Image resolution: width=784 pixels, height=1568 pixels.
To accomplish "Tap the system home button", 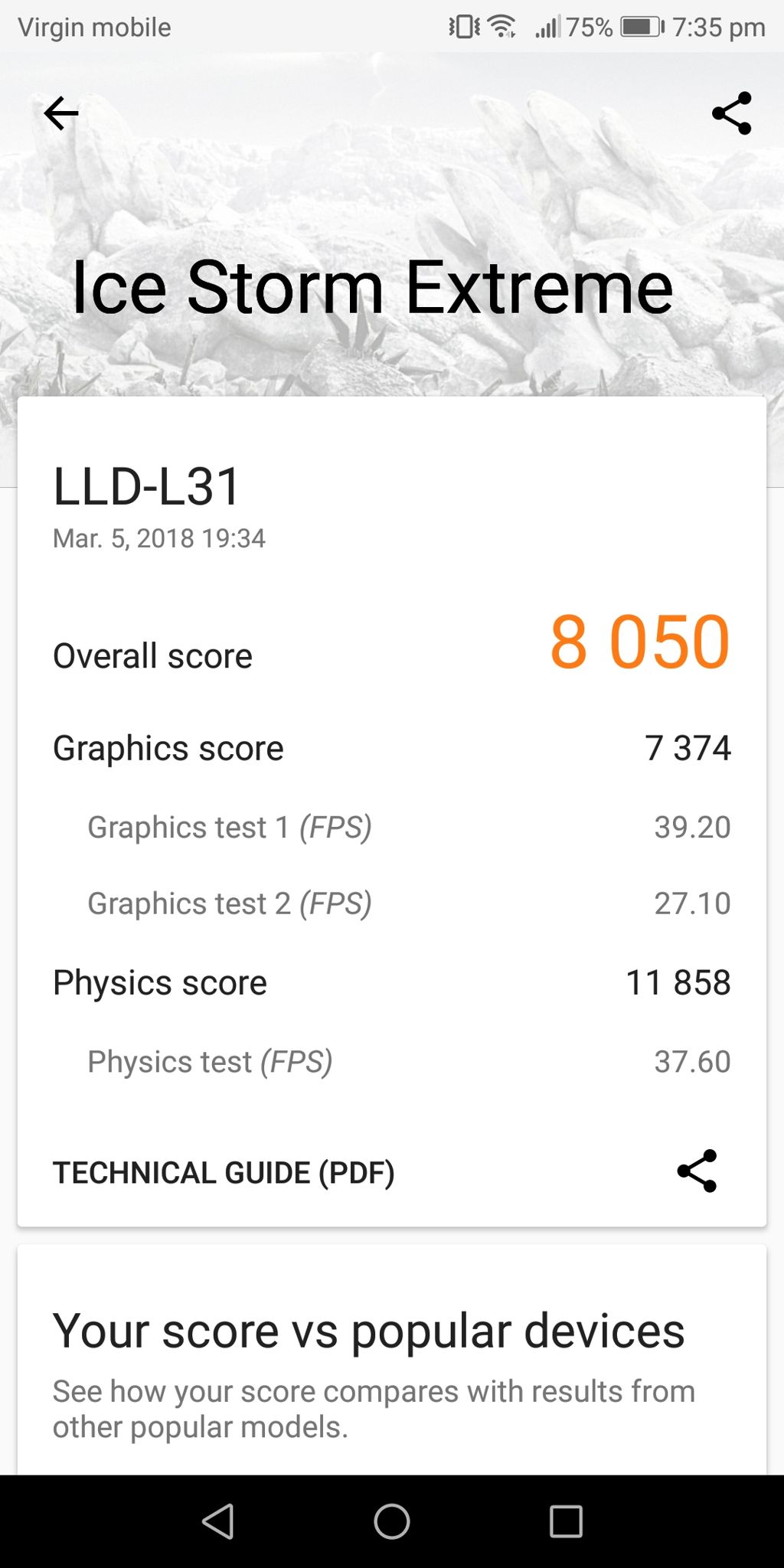I will [x=392, y=1521].
